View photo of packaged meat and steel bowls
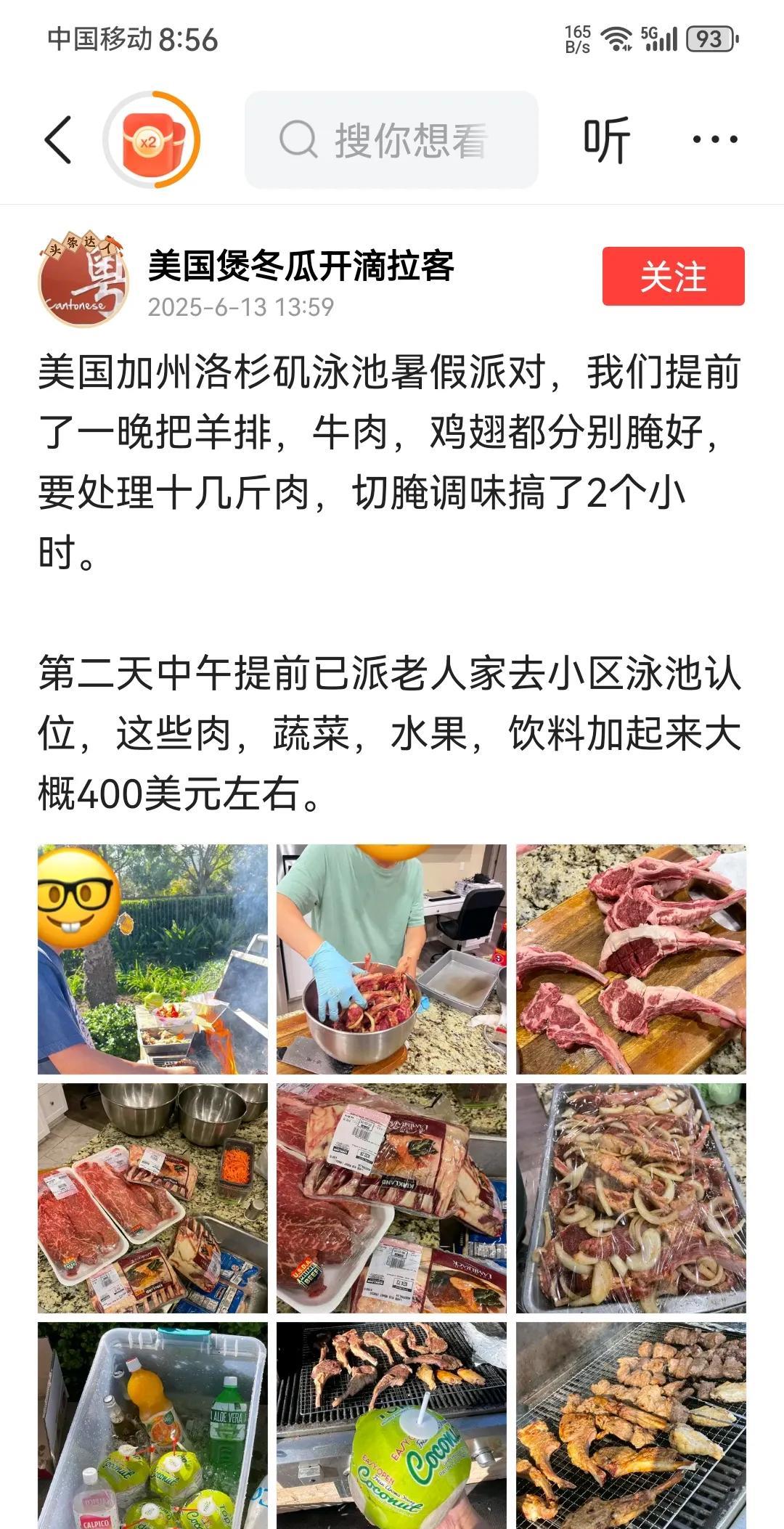The image size is (784, 1529). pos(152,1198)
